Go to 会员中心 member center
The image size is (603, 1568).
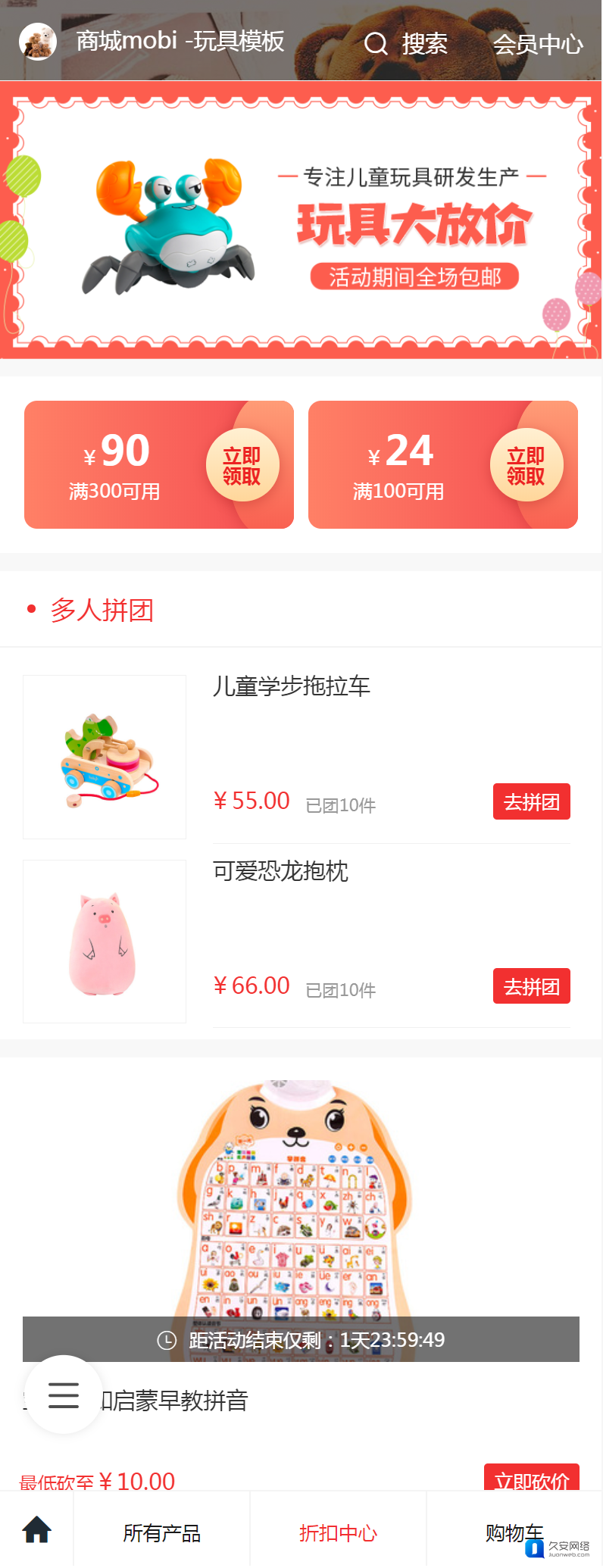[x=538, y=45]
